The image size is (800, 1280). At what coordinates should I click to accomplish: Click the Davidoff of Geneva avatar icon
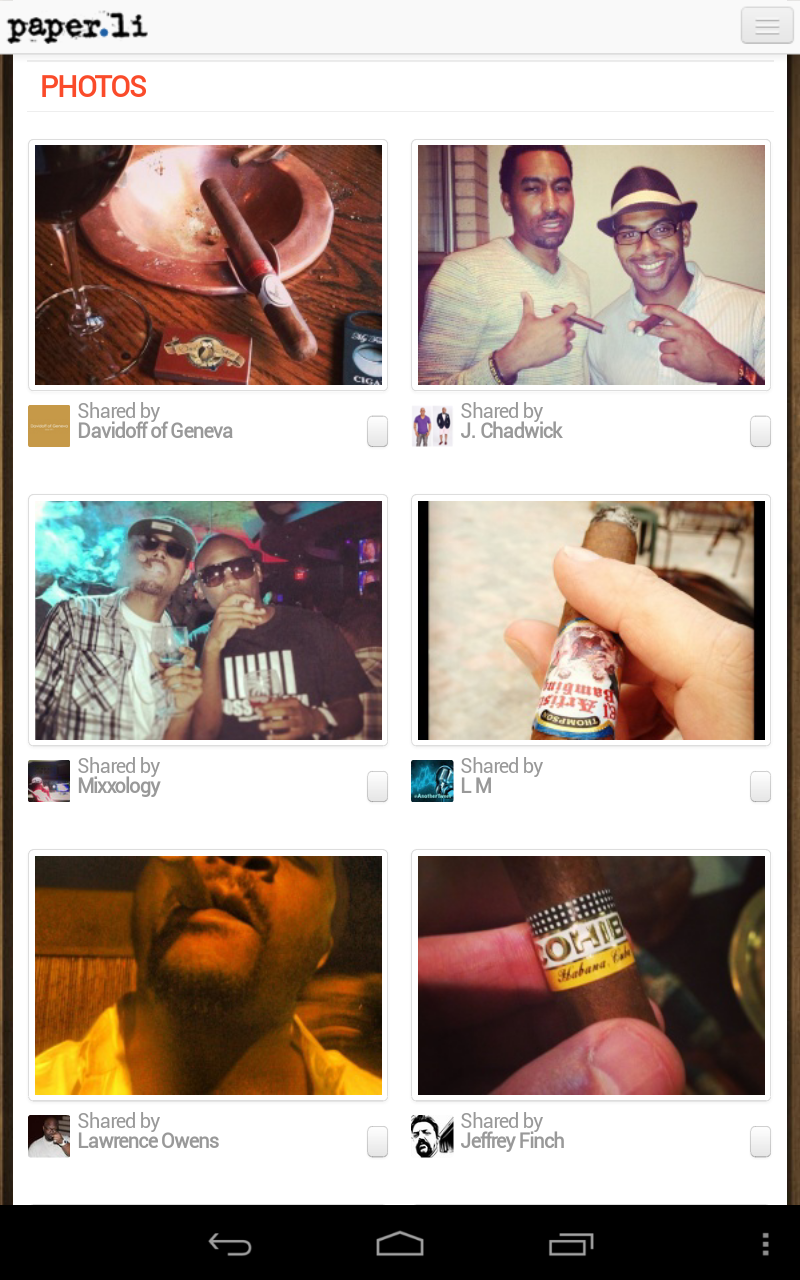pos(48,426)
